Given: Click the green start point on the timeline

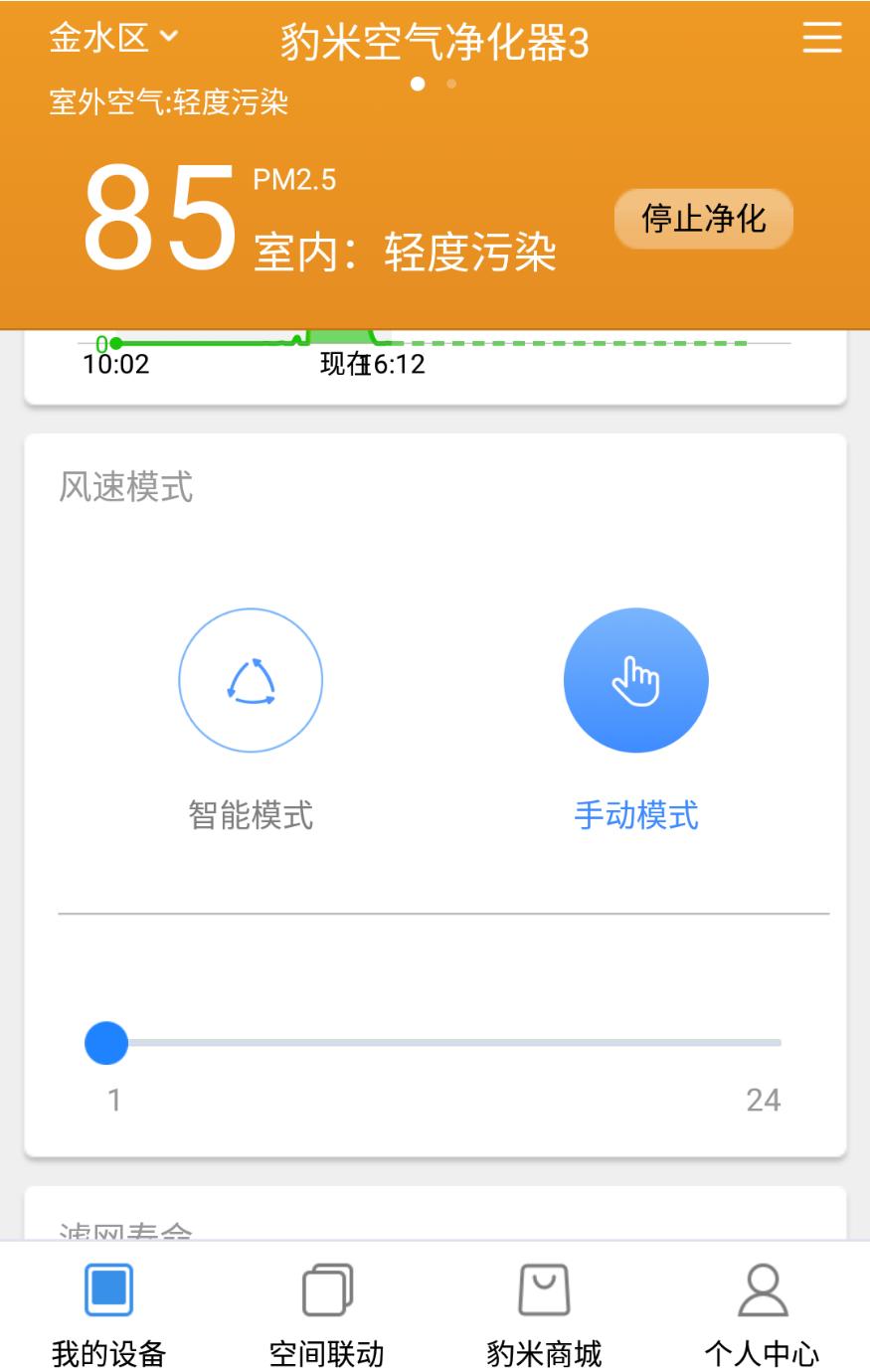Looking at the screenshot, I should [115, 342].
